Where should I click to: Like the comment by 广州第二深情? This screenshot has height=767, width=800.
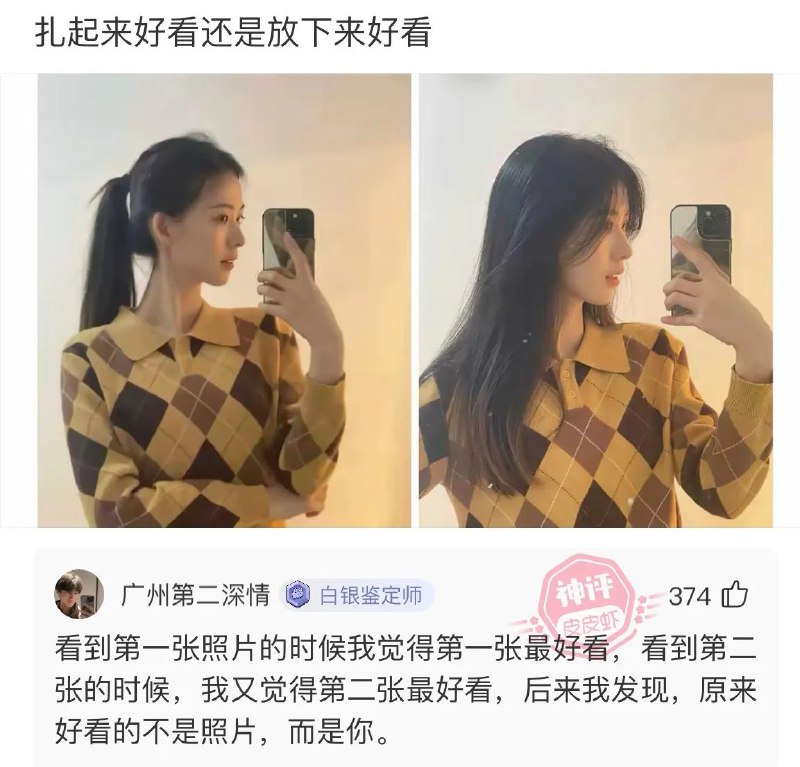tap(735, 595)
